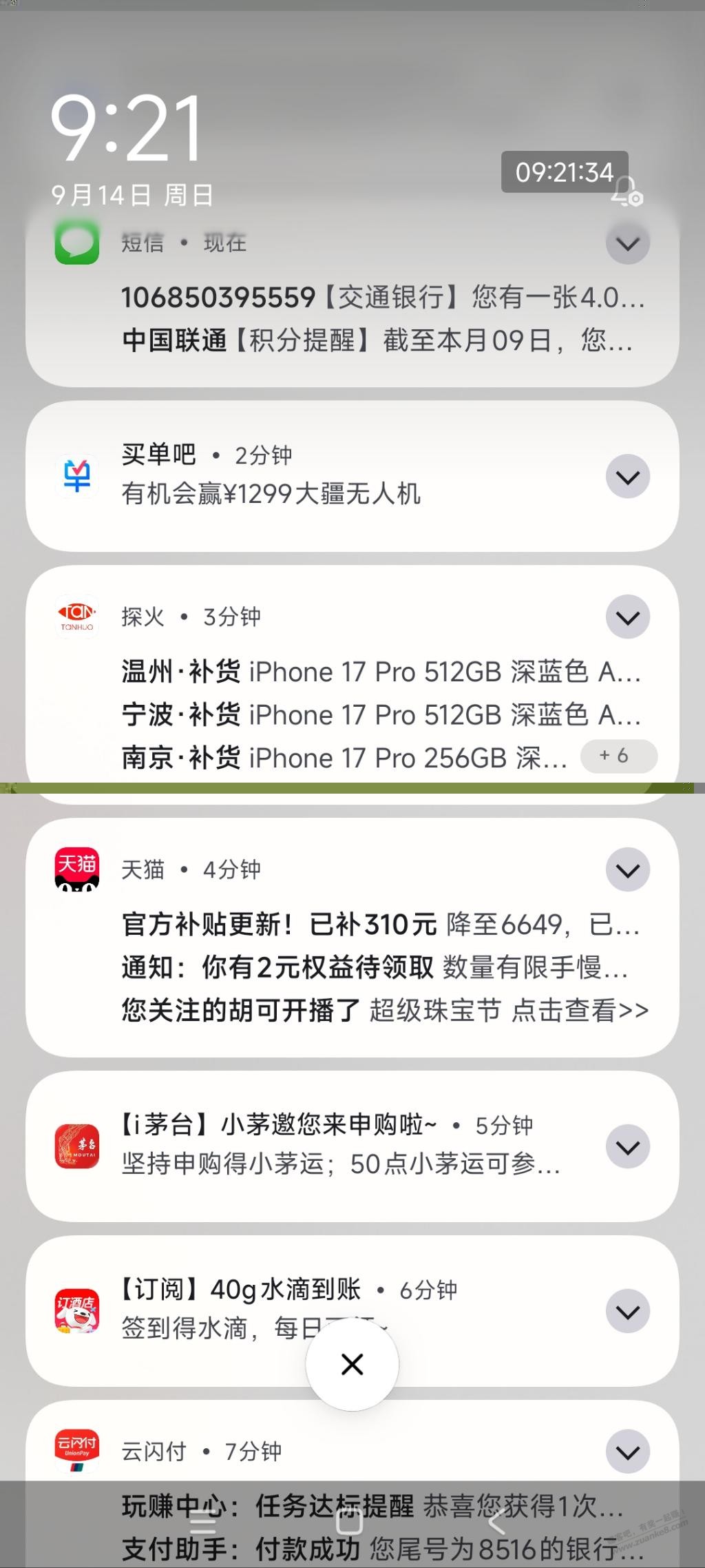Open 天猫 官方补贴更新 notification
Image resolution: width=705 pixels, height=1568 pixels.
pyautogui.click(x=381, y=925)
